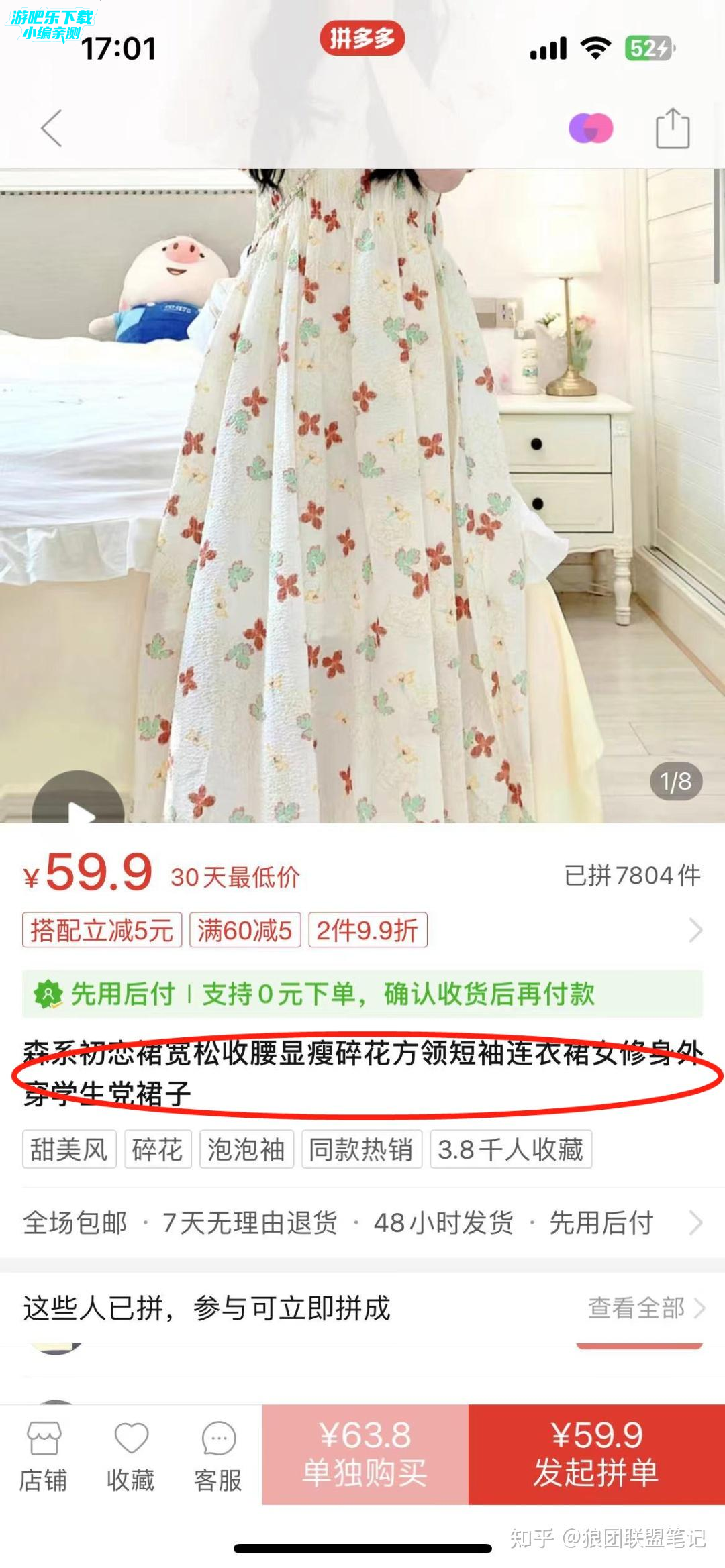Select the 碎花 tag
Viewport: 725px width, 1568px height.
(158, 1149)
